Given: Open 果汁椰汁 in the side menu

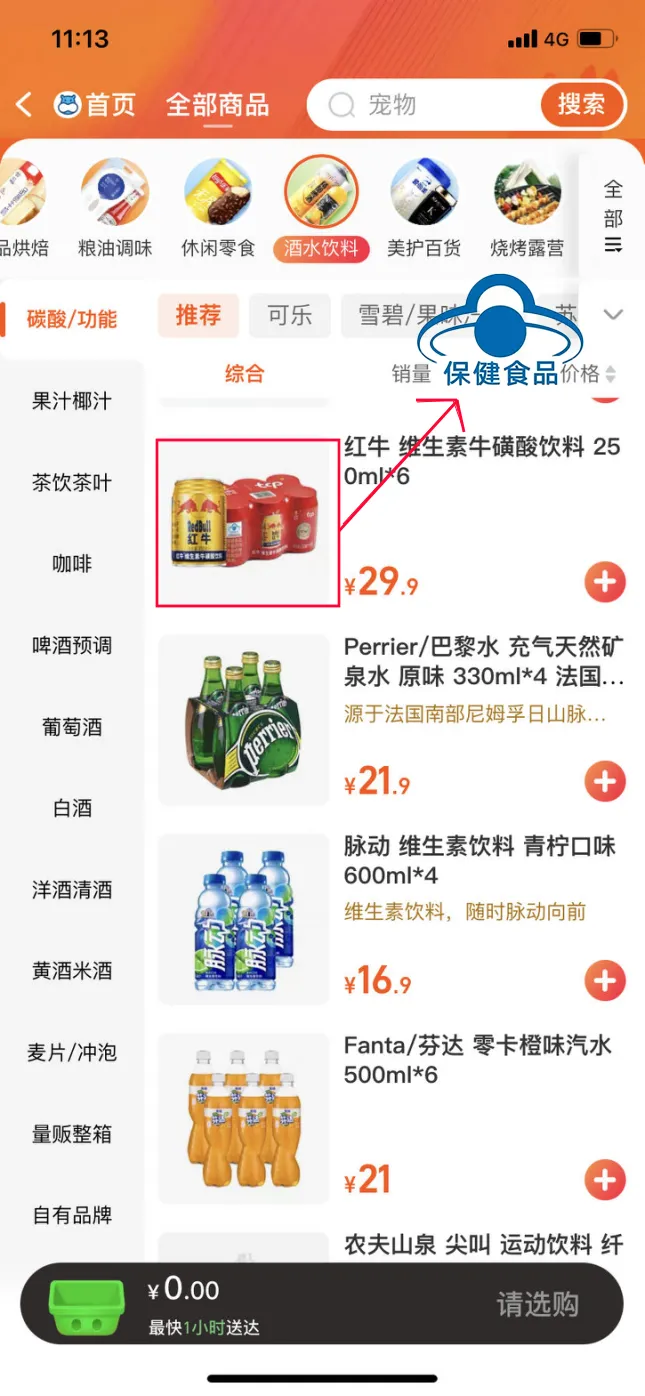Looking at the screenshot, I should [72, 401].
